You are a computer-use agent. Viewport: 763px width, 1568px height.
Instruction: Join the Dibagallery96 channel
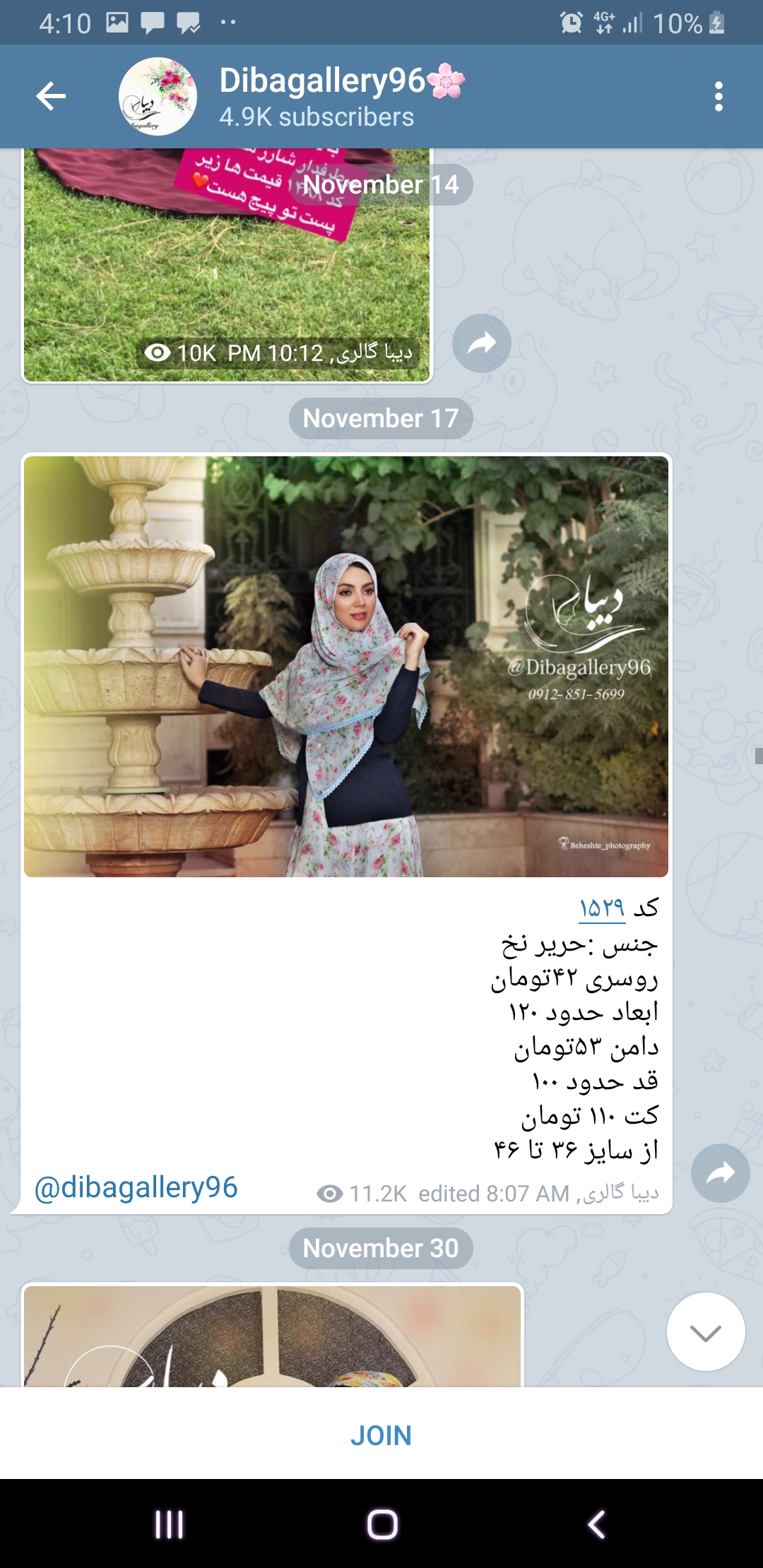pyautogui.click(x=381, y=1435)
